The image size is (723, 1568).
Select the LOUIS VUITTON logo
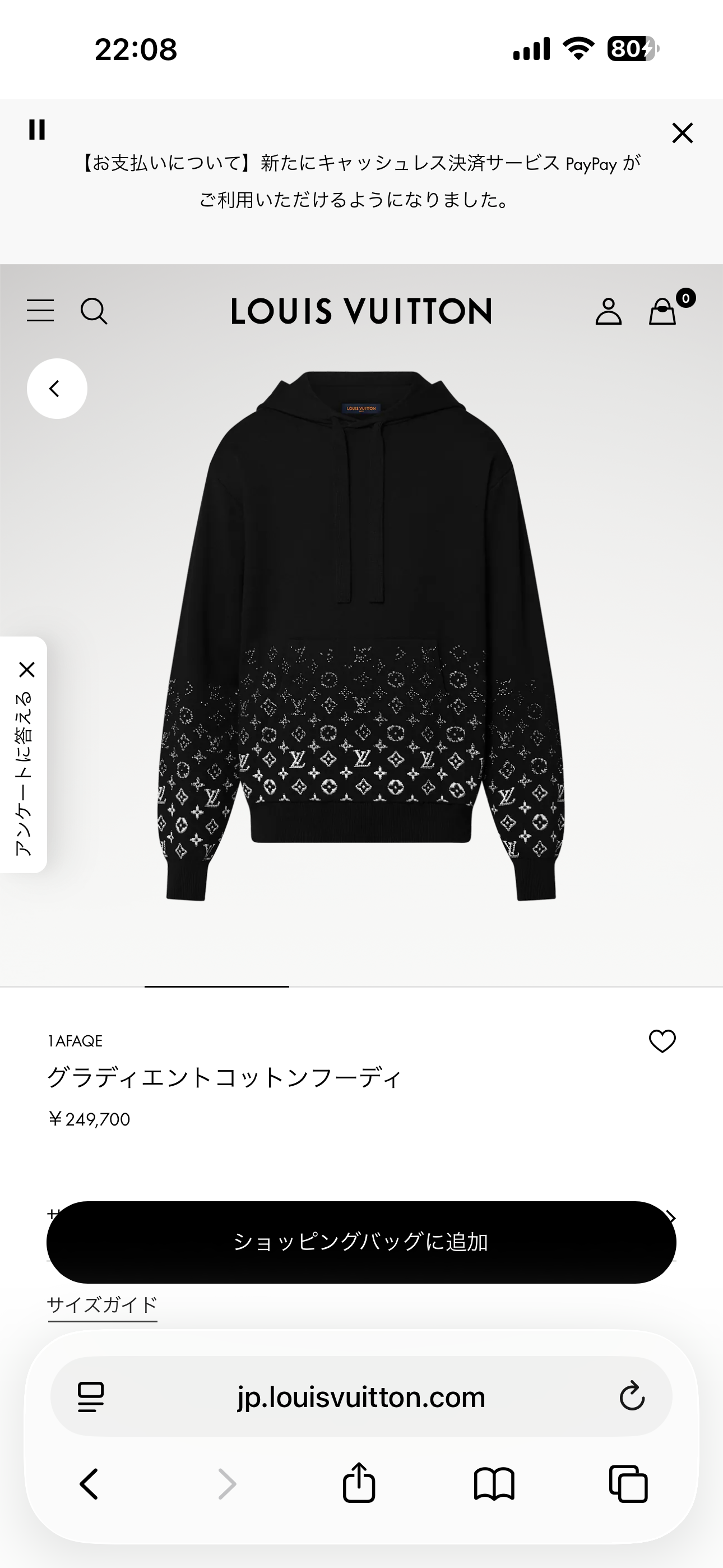[361, 312]
